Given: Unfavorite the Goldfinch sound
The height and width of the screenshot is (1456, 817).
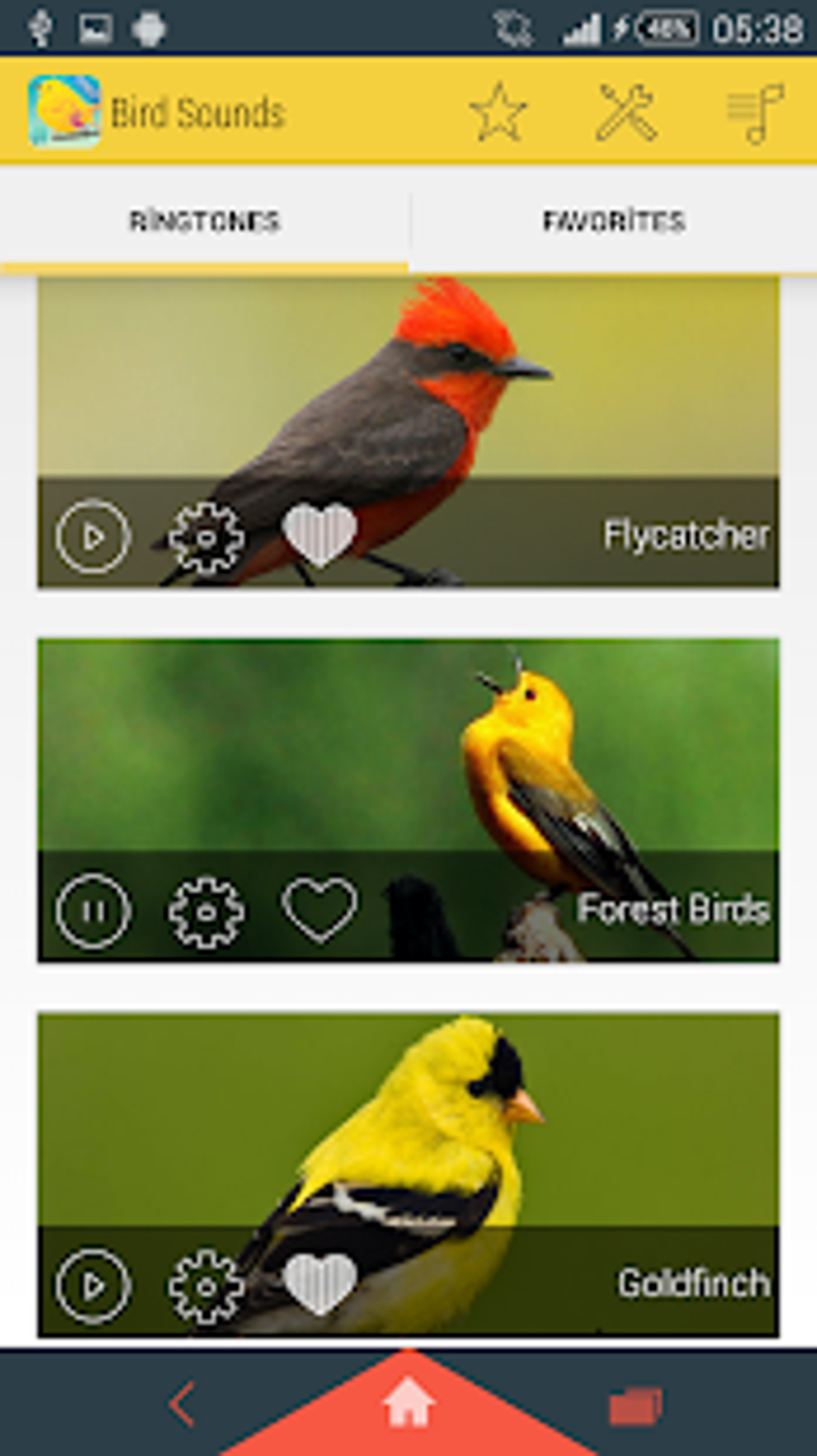Looking at the screenshot, I should coord(320,1284).
